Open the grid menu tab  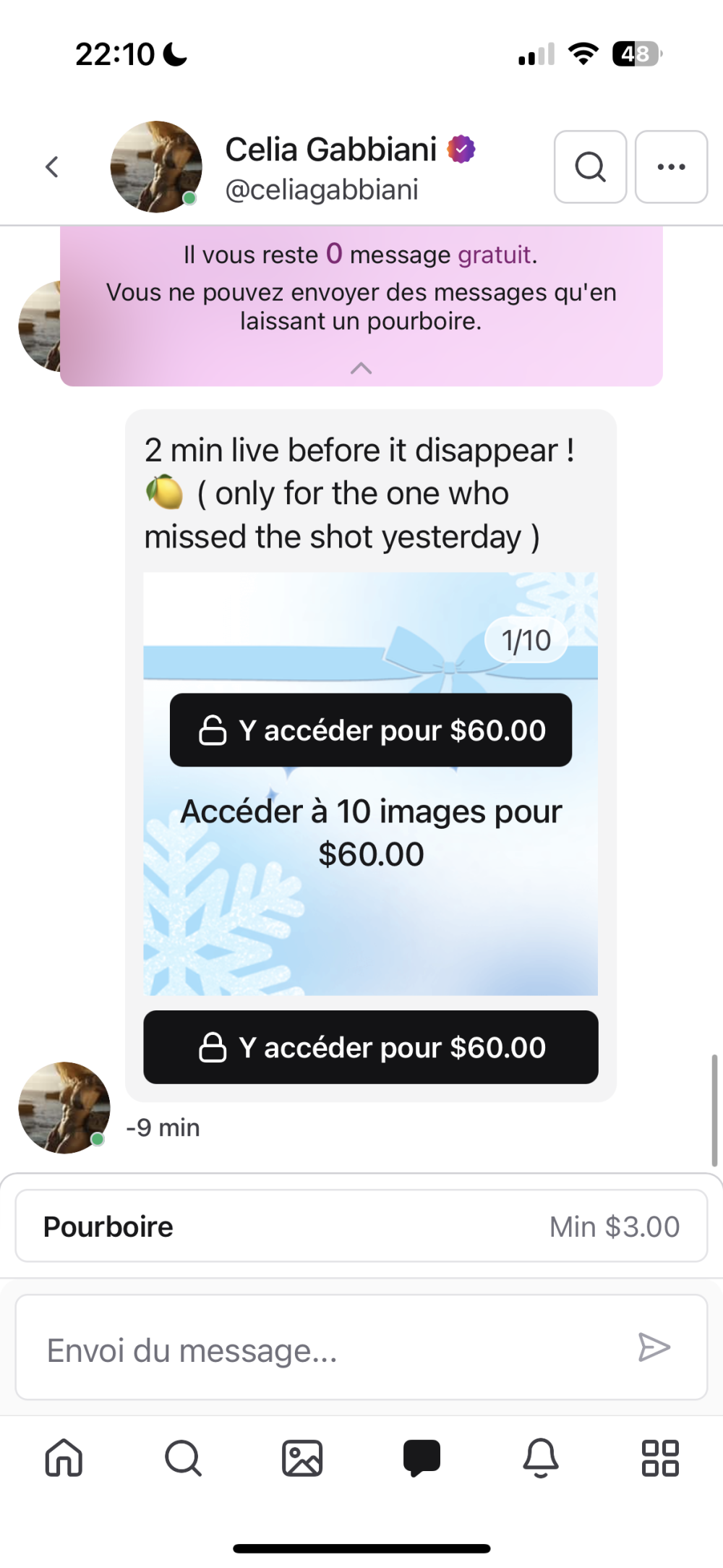coord(660,1457)
